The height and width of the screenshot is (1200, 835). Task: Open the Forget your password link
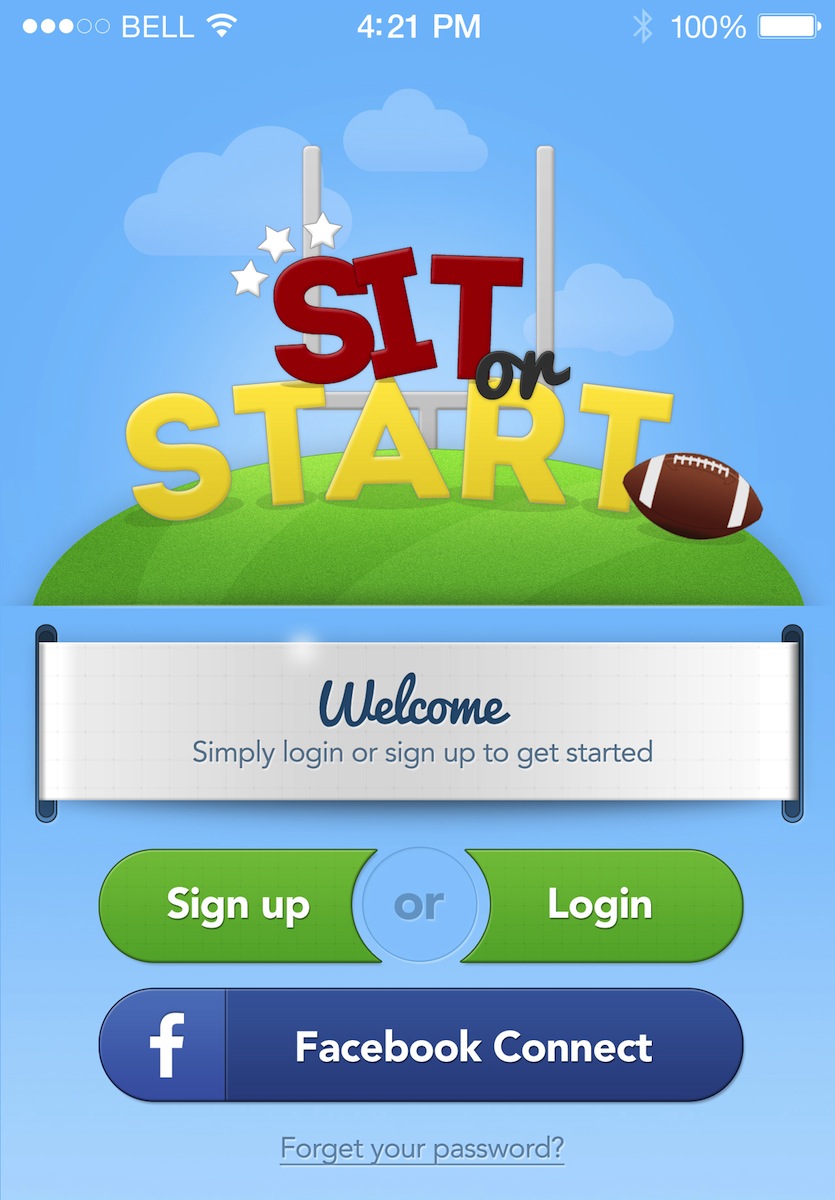(x=422, y=1146)
